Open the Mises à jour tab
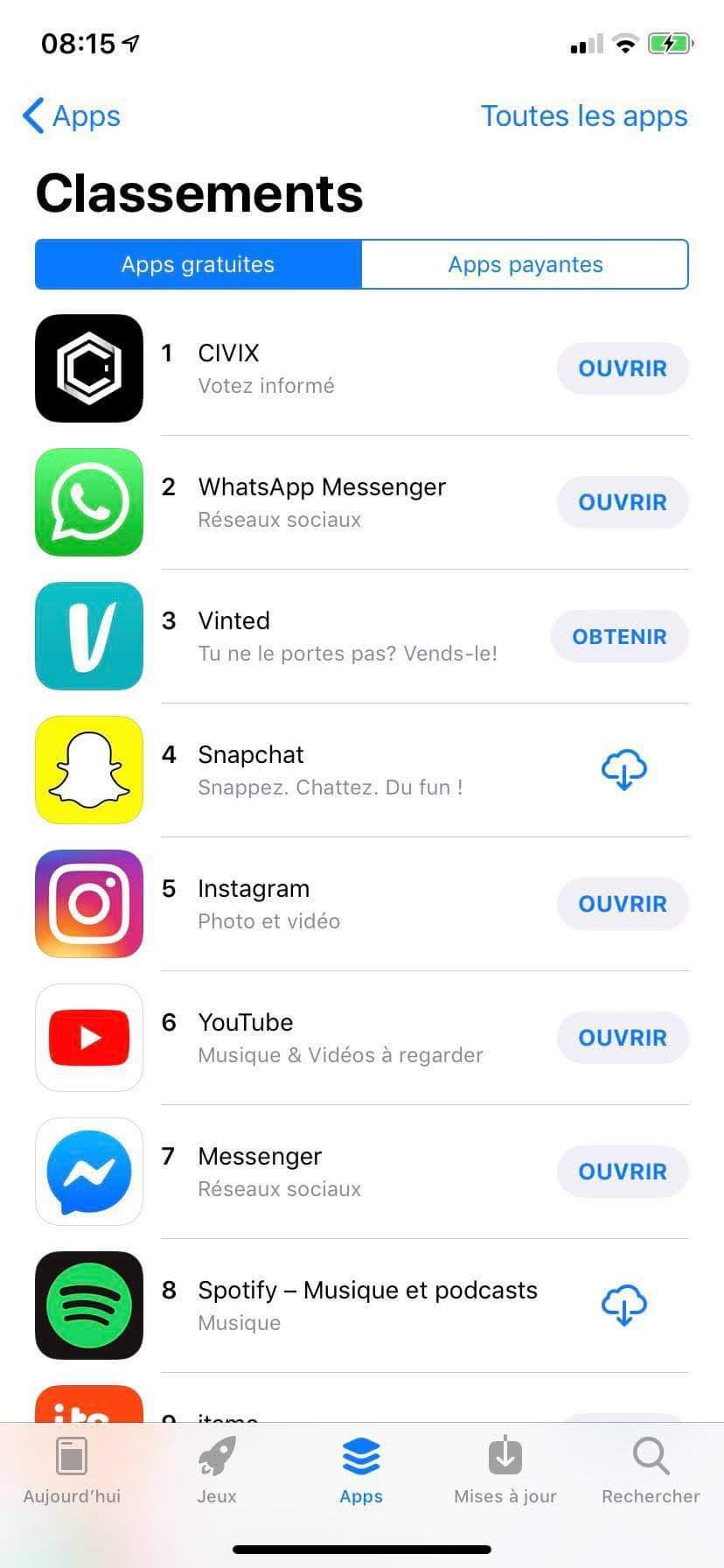724x1568 pixels. (505, 1471)
